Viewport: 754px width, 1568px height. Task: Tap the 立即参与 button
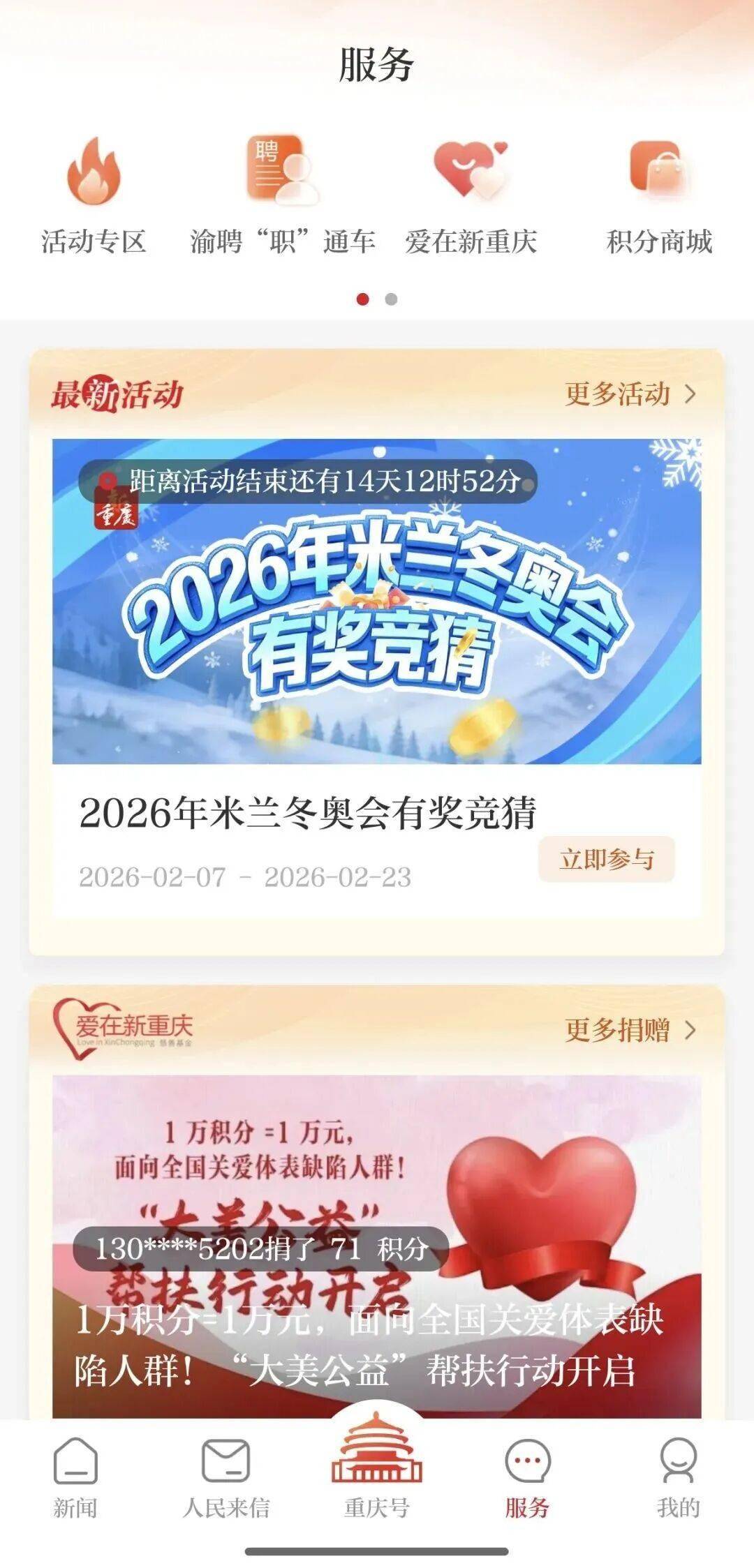pos(606,859)
